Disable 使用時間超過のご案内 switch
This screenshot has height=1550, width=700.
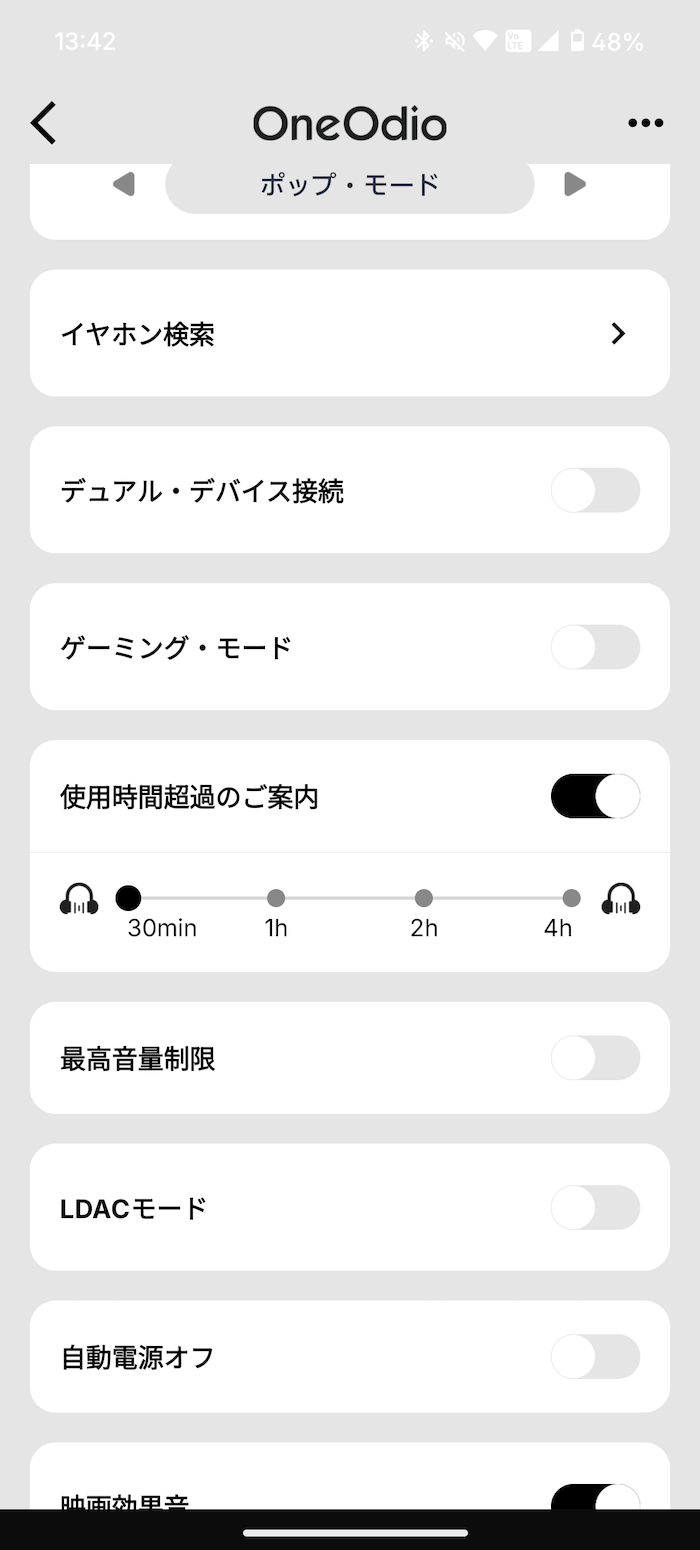595,796
